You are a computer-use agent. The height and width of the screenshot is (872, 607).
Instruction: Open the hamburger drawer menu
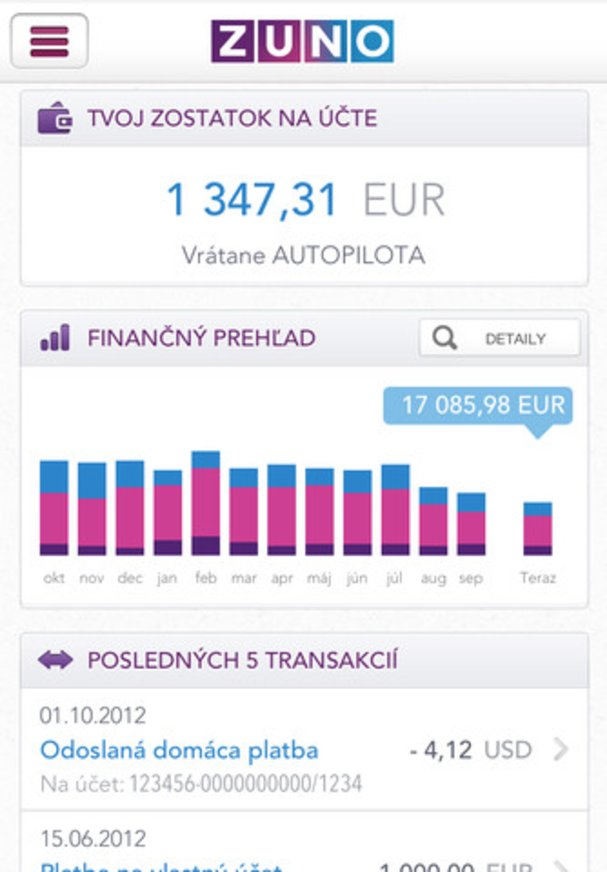coord(49,40)
